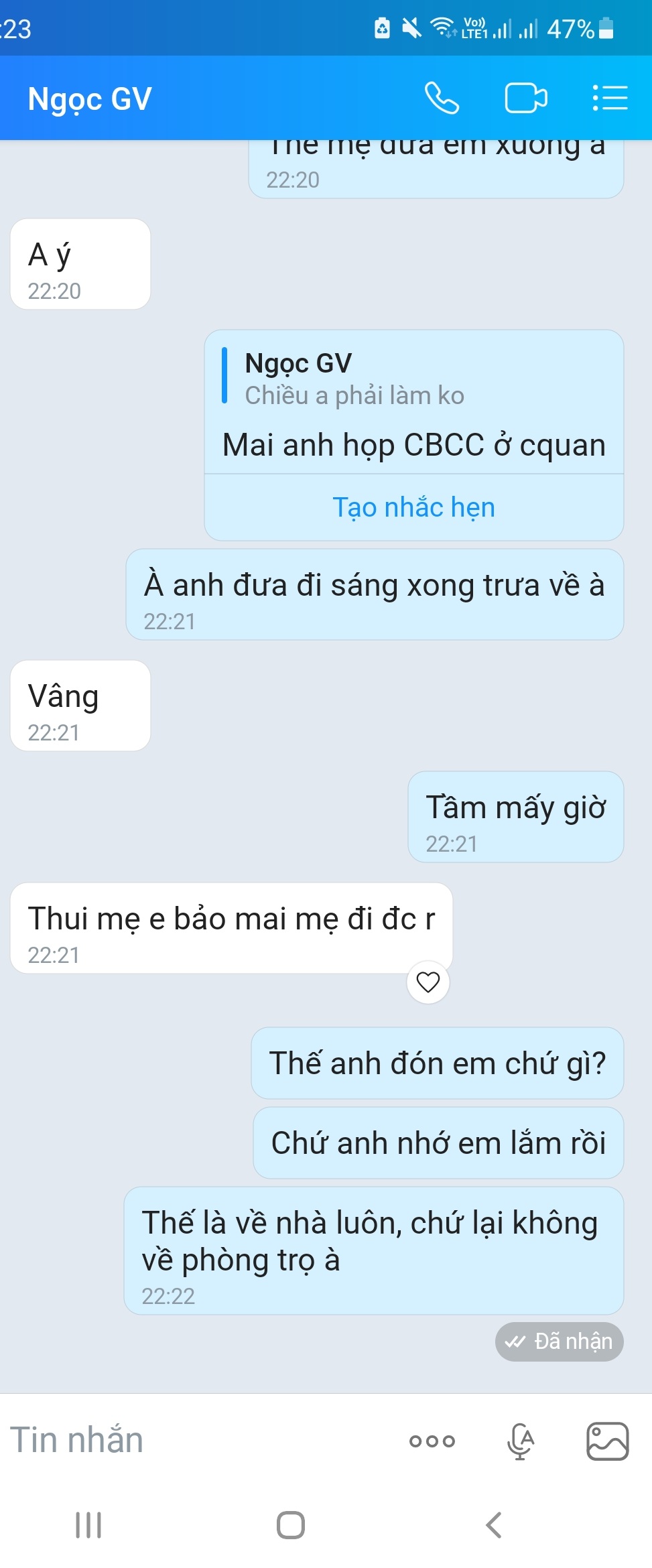Start a video call with Ngọc GV
This screenshot has width=652, height=1568.
[526, 99]
